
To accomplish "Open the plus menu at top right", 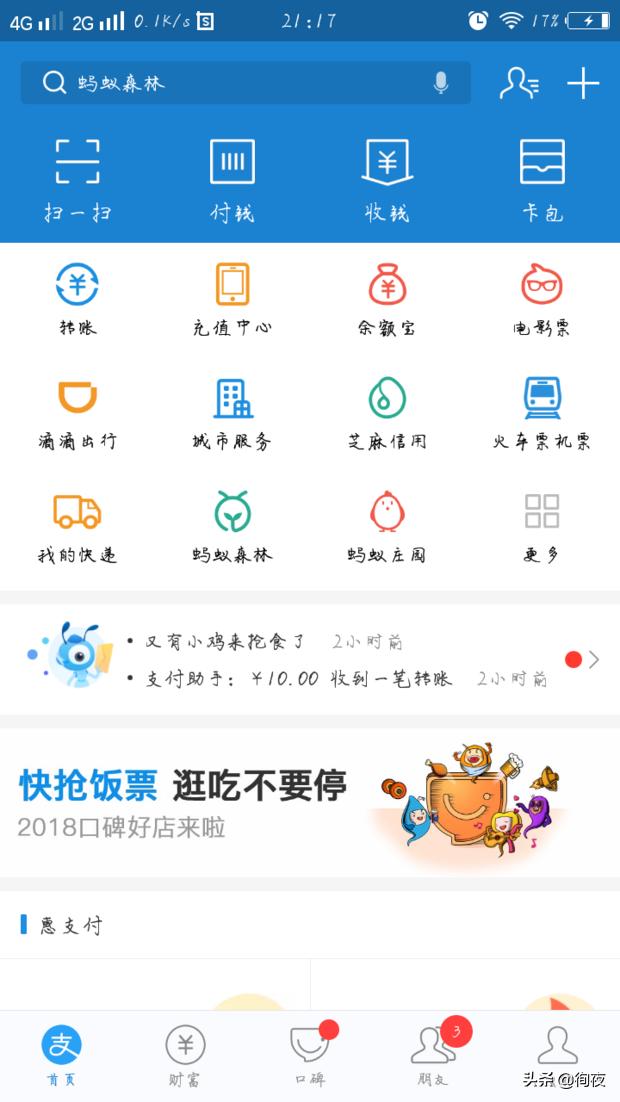I will click(x=583, y=83).
